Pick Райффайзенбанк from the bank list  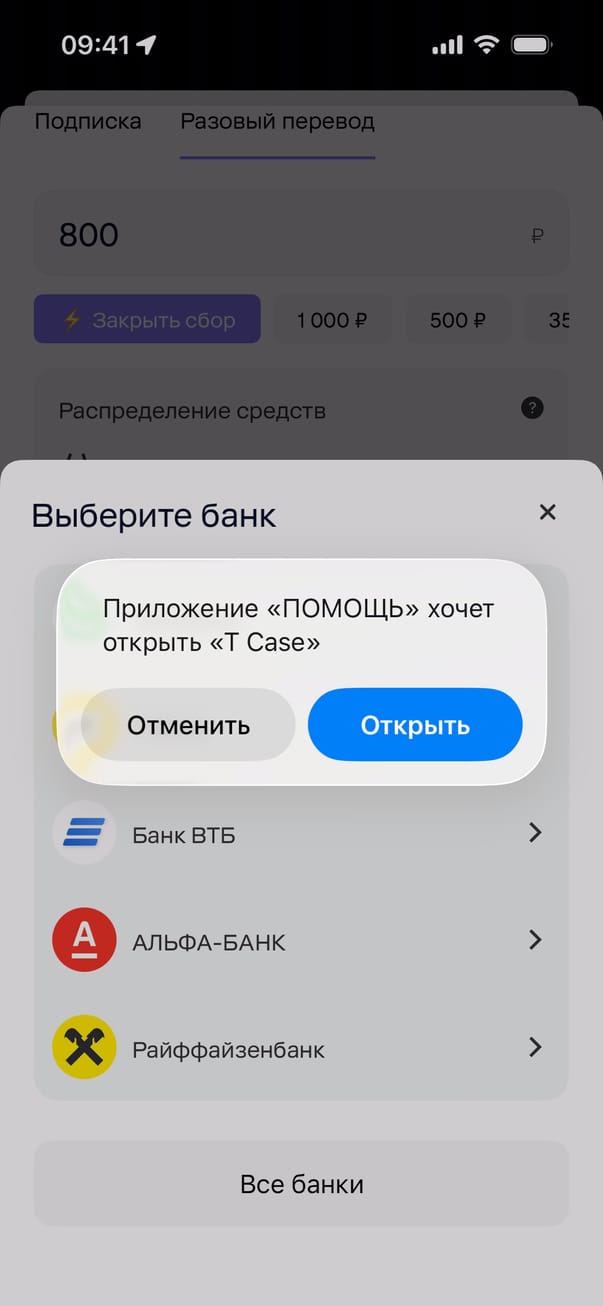pyautogui.click(x=300, y=1049)
